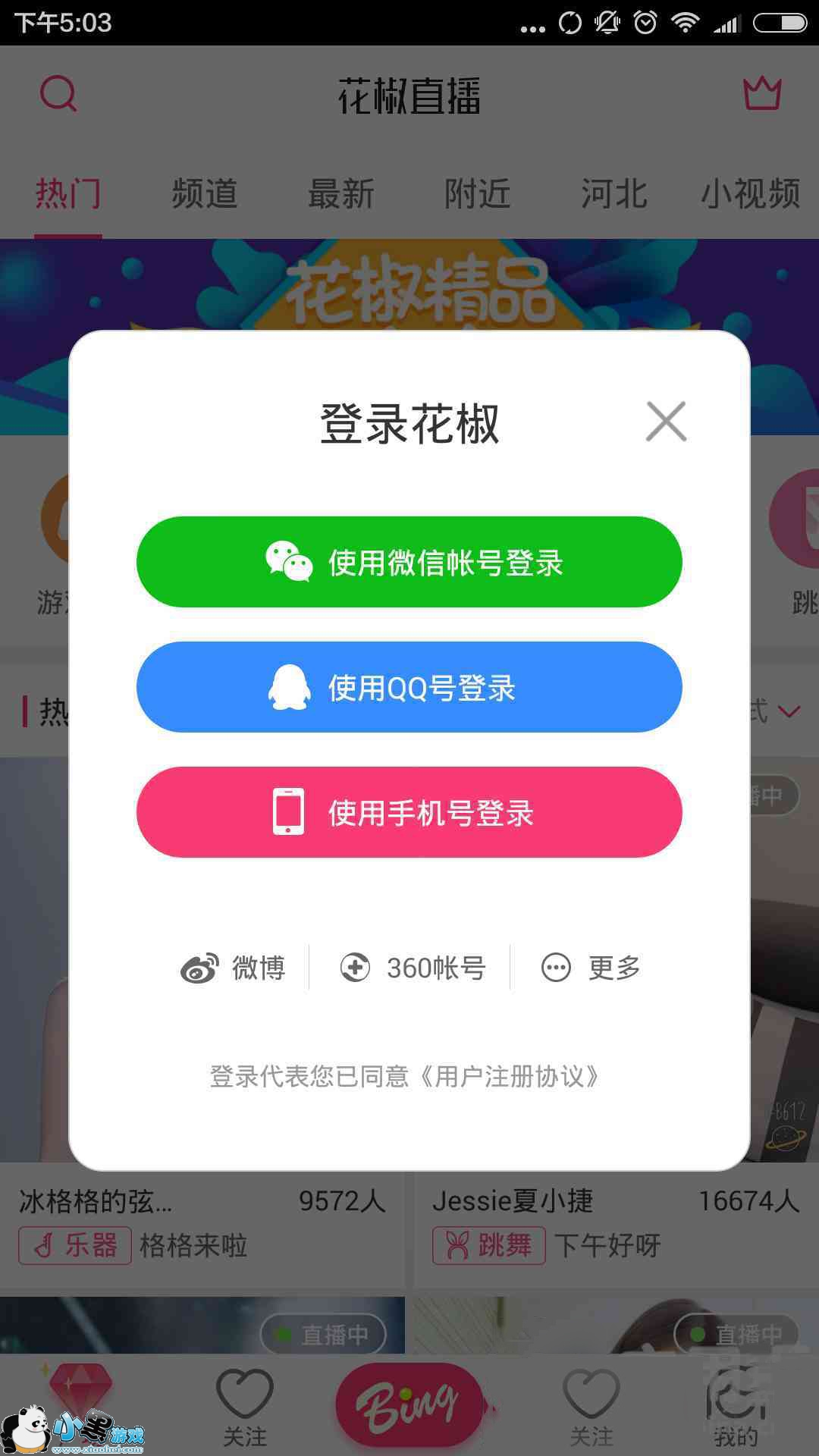Show 更多 login methods
The width and height of the screenshot is (819, 1456).
[591, 968]
